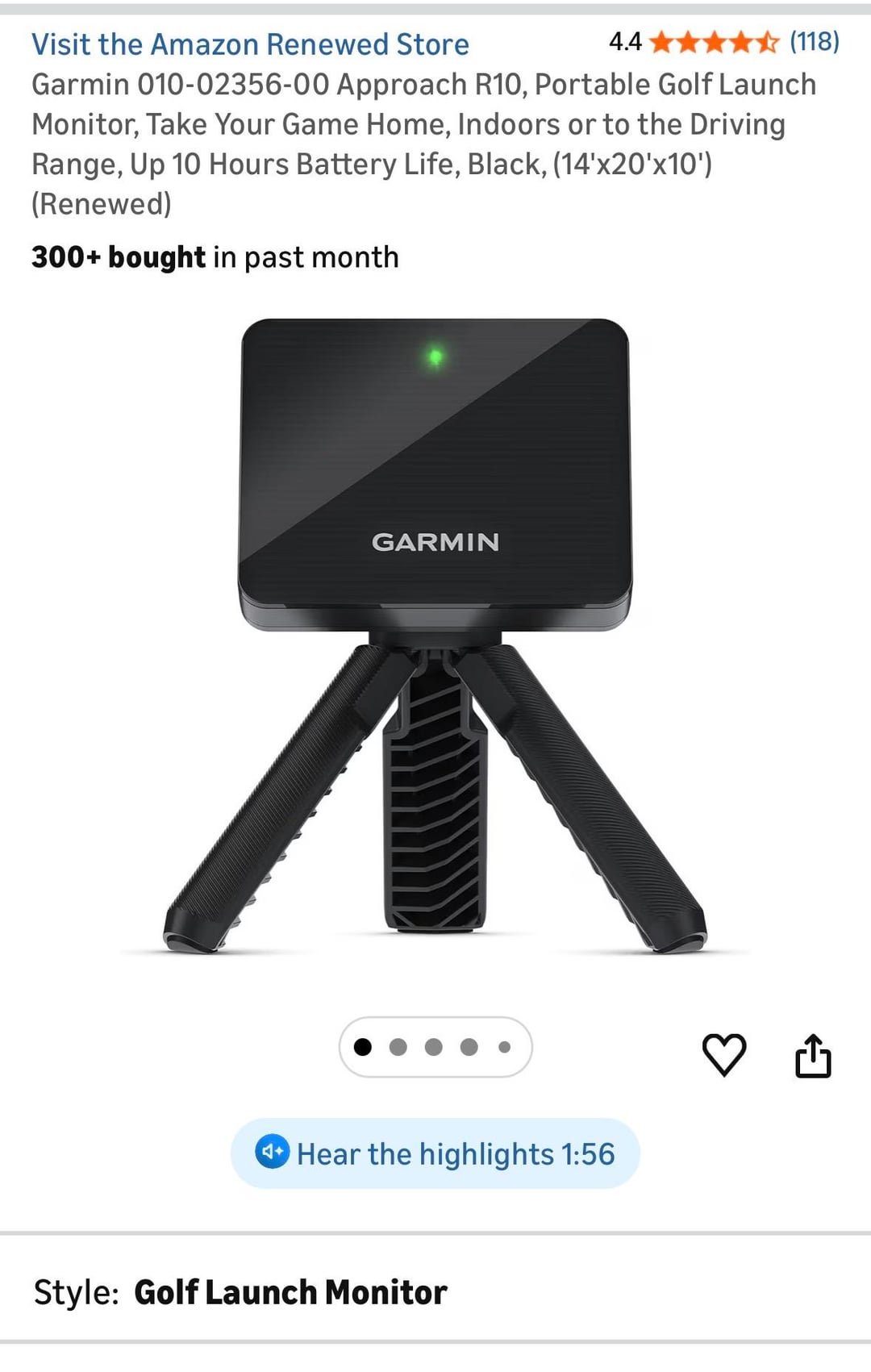The image size is (871, 1372).
Task: Share this product listing
Action: click(813, 1056)
